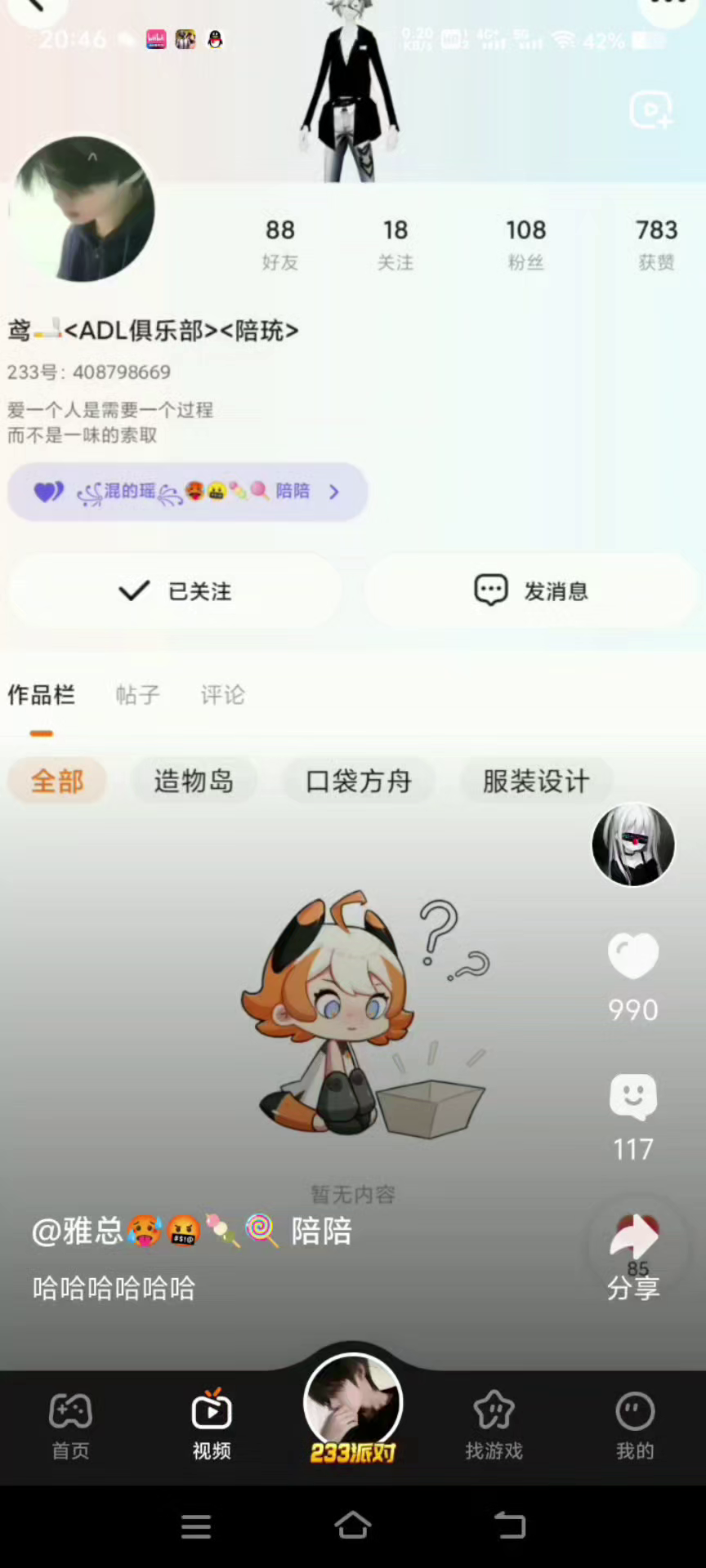Switch to the 找游戏 tab
The width and height of the screenshot is (706, 1568).
pos(494,1426)
